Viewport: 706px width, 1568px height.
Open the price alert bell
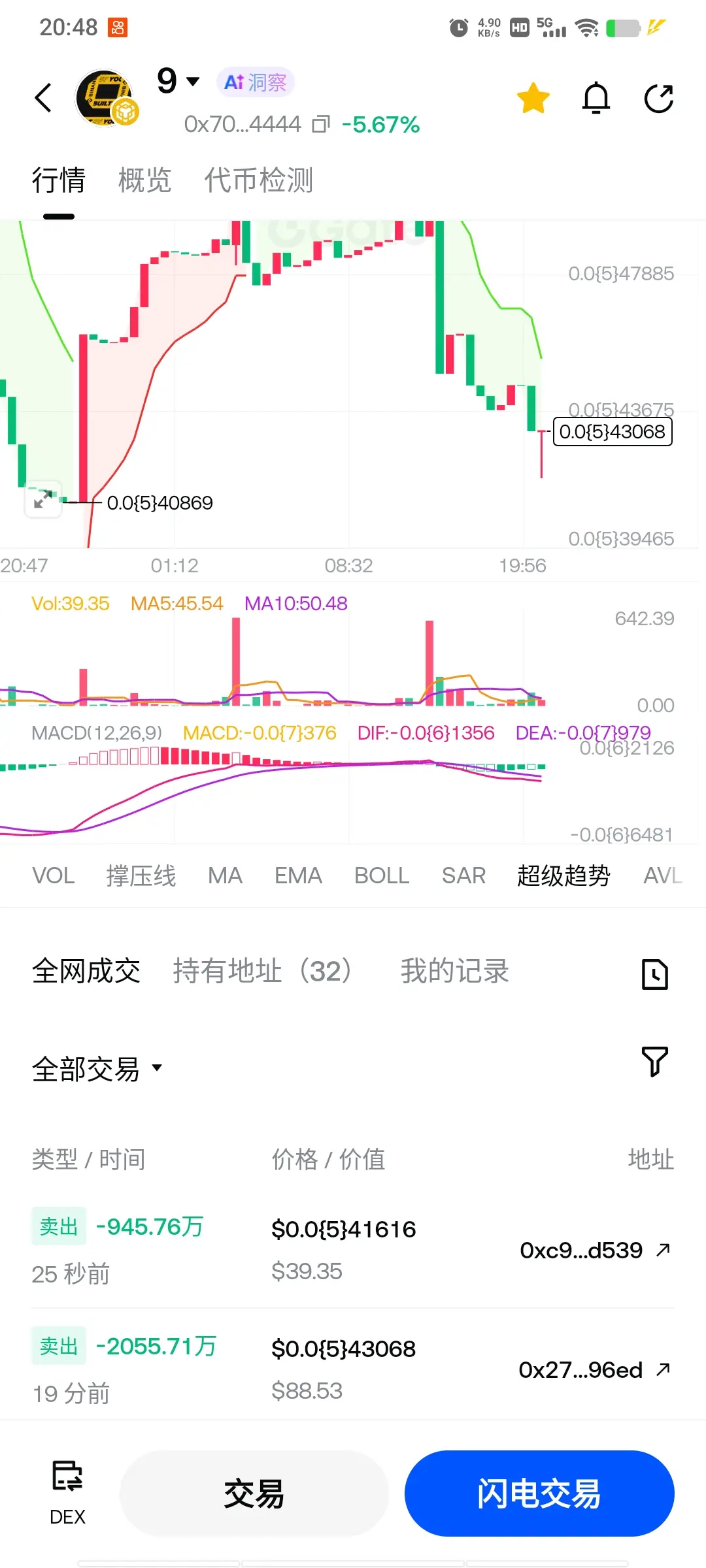click(596, 99)
